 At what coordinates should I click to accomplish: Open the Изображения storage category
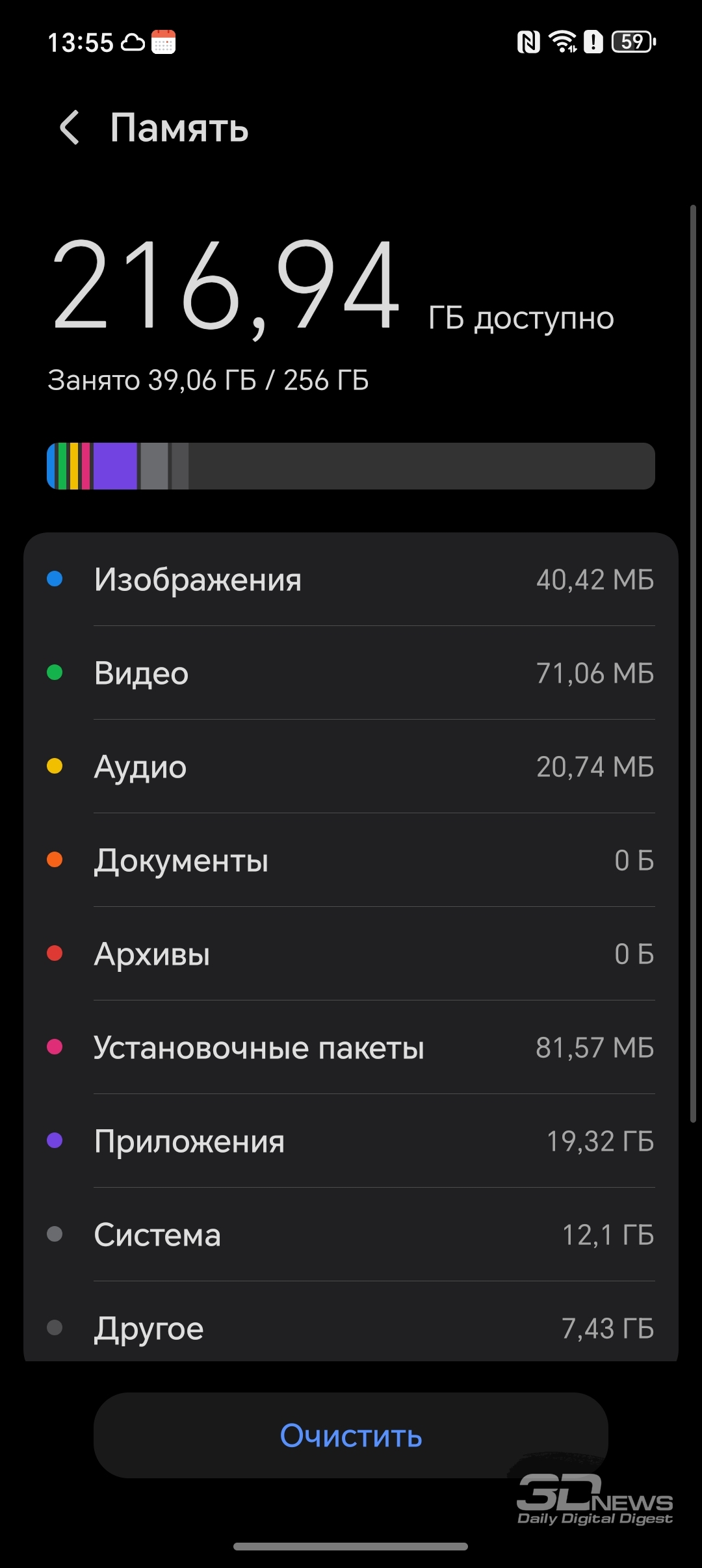tap(351, 579)
